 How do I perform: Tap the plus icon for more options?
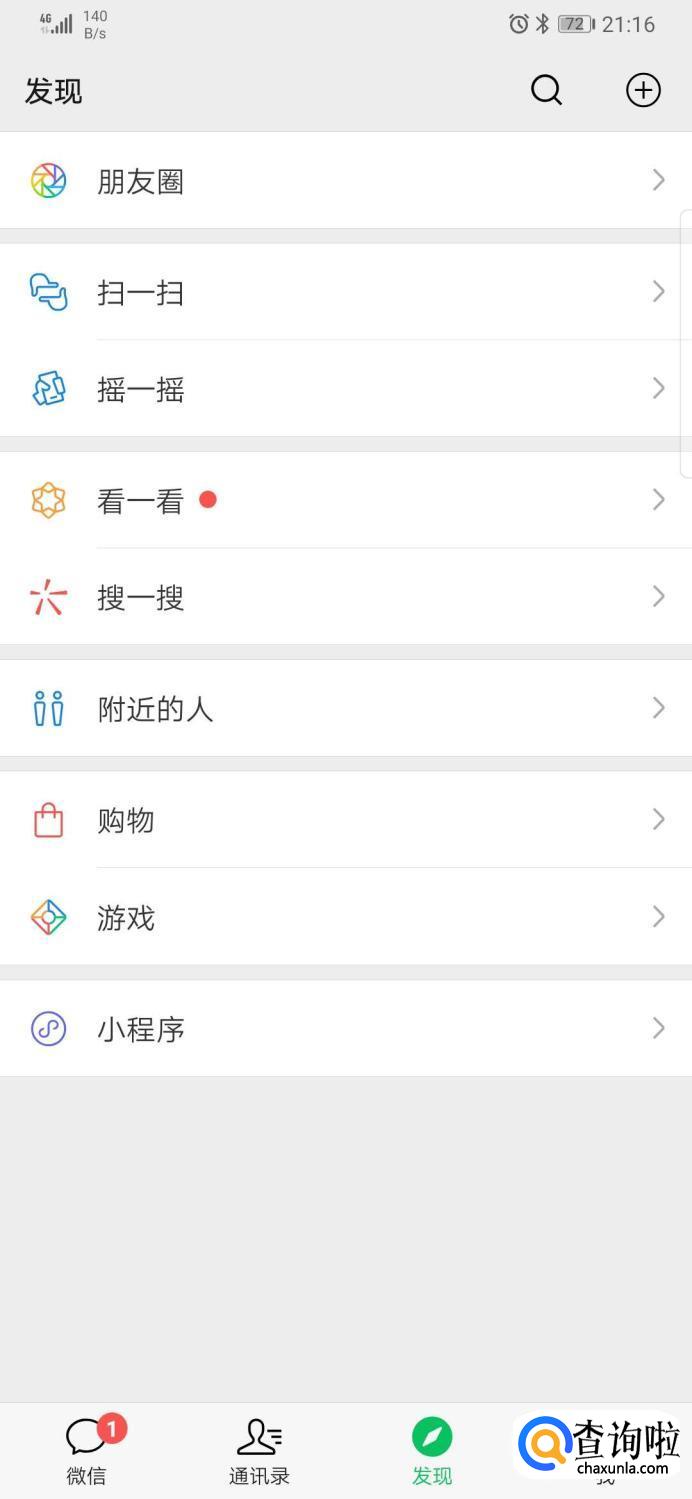(x=643, y=90)
